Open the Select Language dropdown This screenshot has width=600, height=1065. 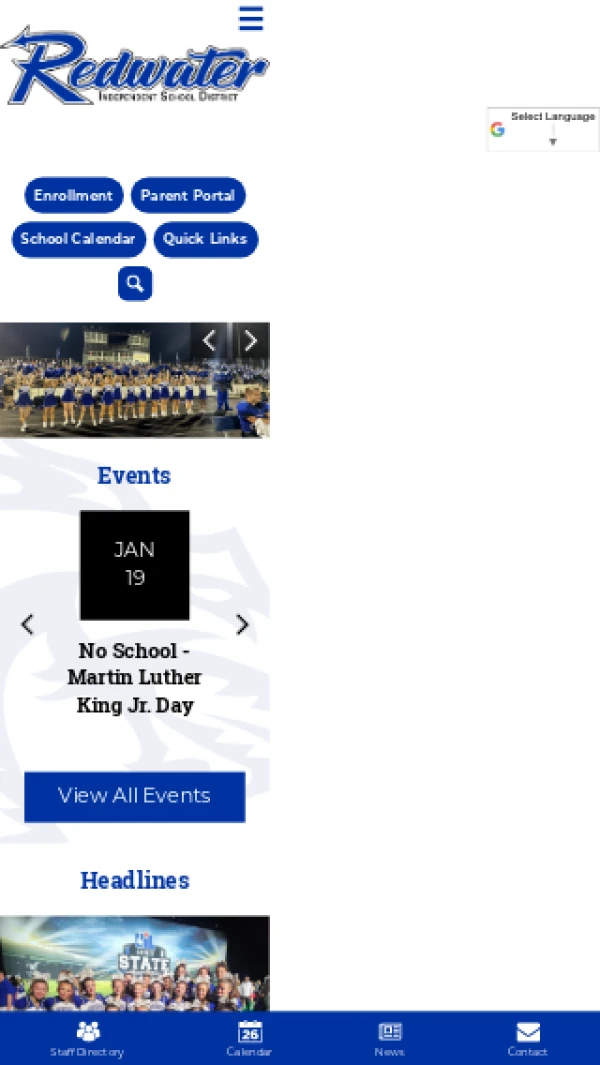(543, 129)
